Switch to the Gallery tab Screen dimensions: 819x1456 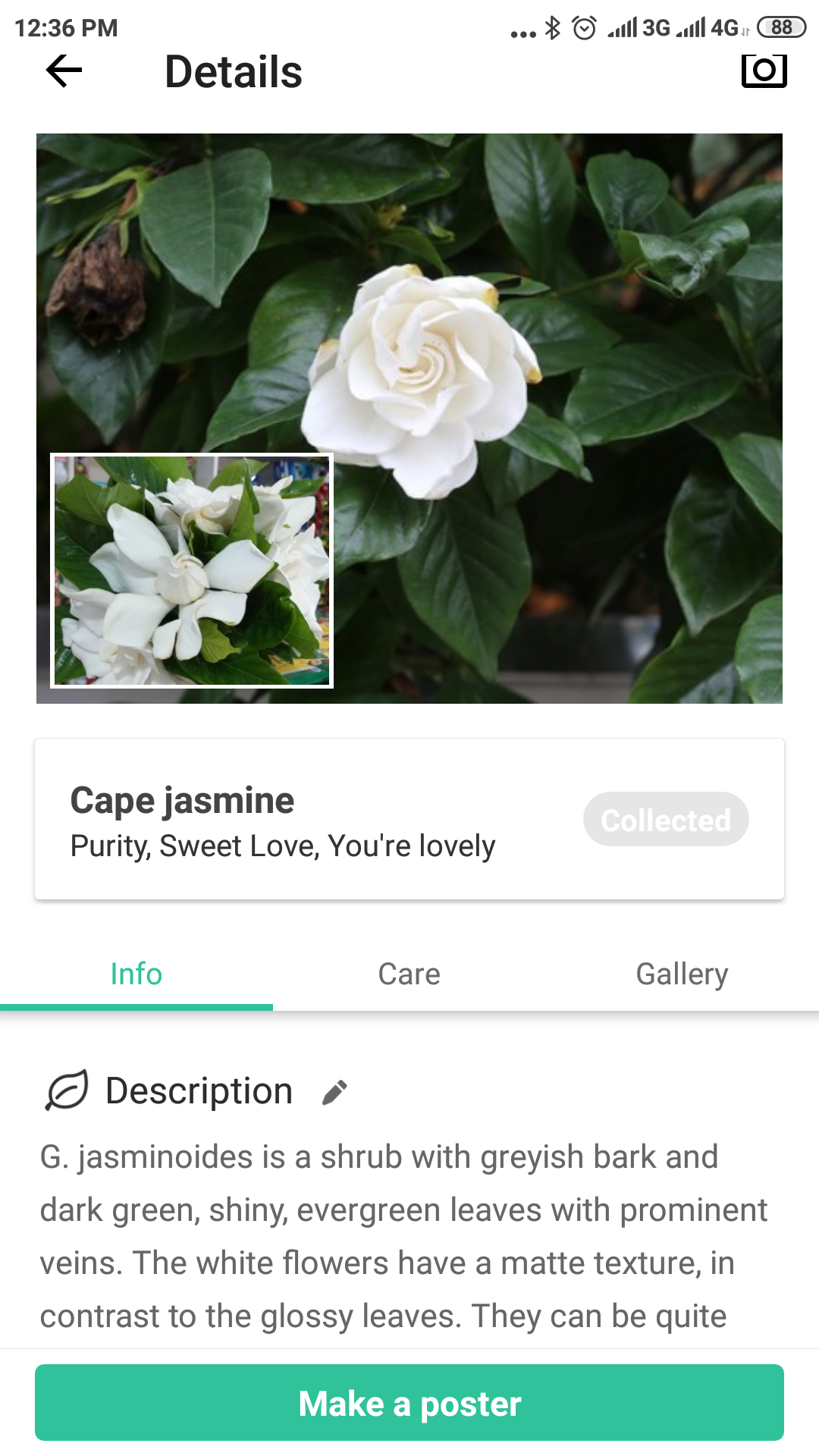(682, 974)
